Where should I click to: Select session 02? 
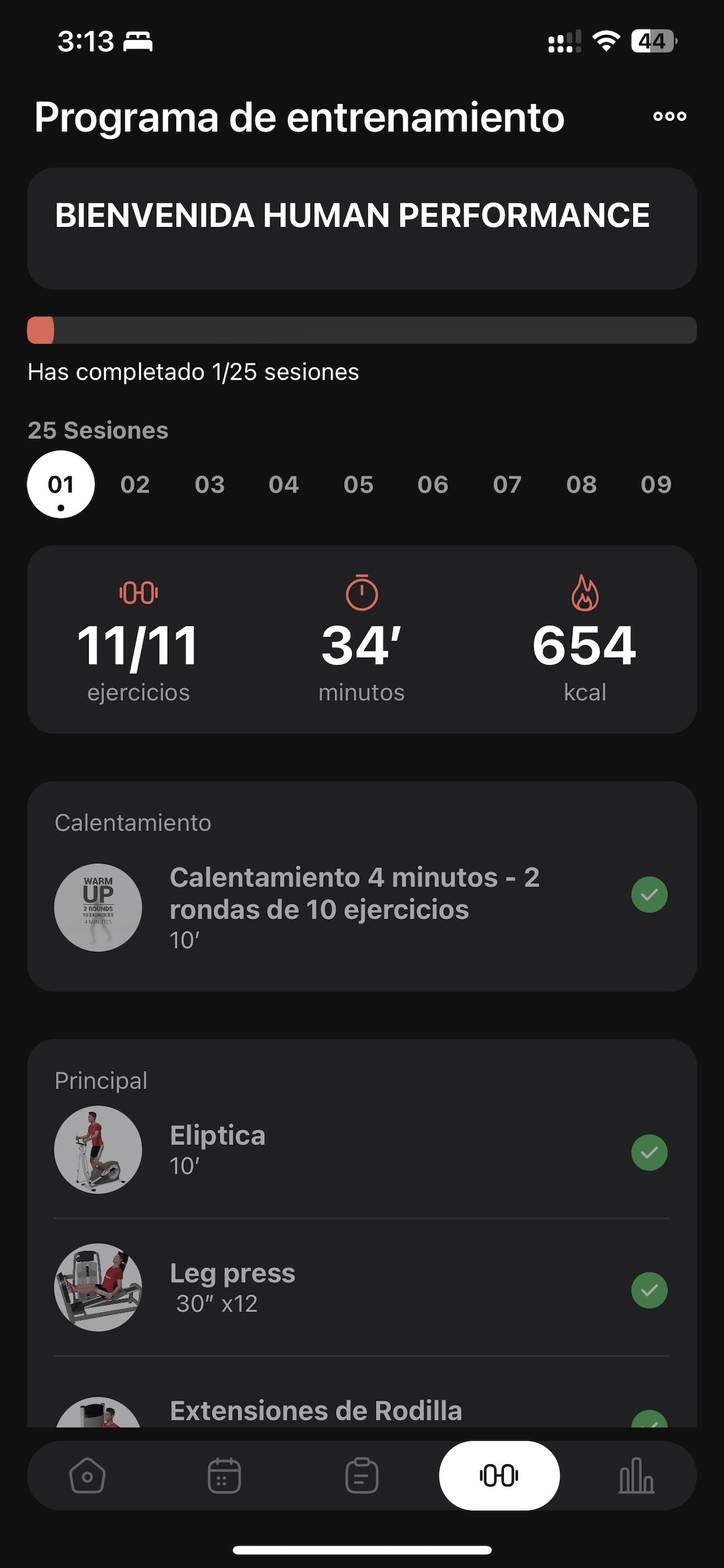[x=135, y=485]
